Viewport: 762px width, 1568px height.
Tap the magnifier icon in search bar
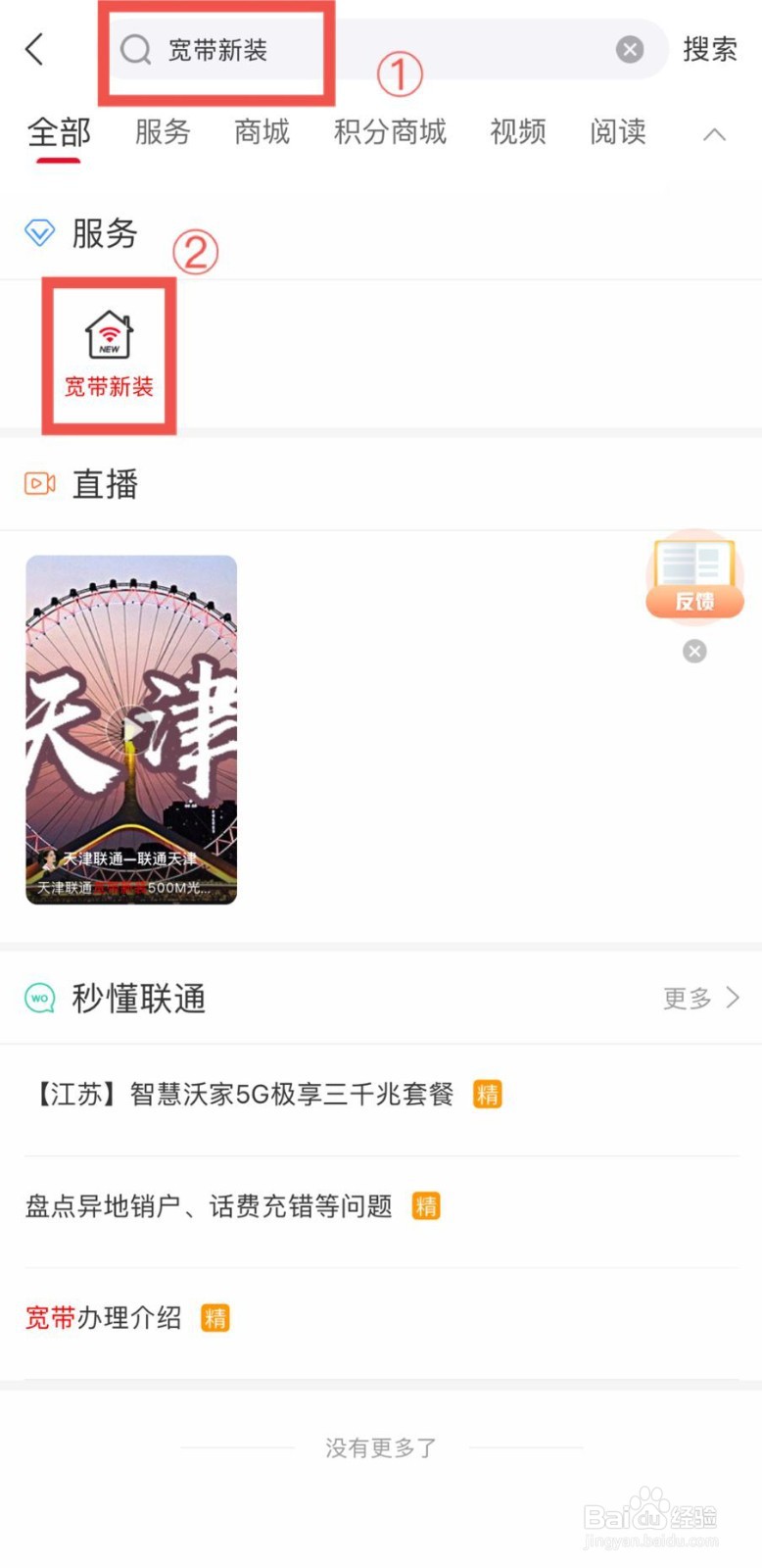134,49
